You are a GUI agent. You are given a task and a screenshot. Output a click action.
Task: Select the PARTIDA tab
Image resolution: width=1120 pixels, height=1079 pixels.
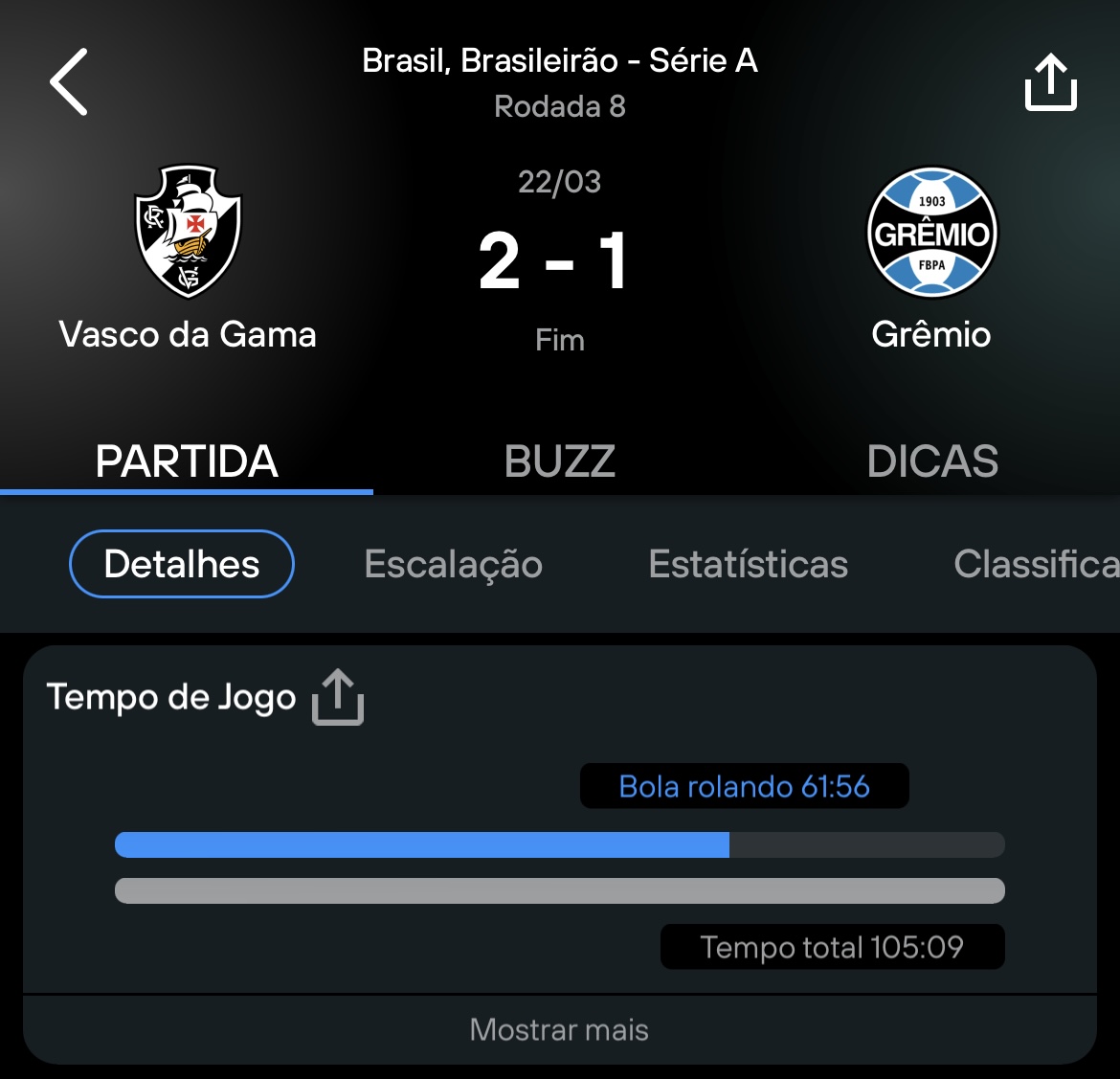pyautogui.click(x=187, y=461)
